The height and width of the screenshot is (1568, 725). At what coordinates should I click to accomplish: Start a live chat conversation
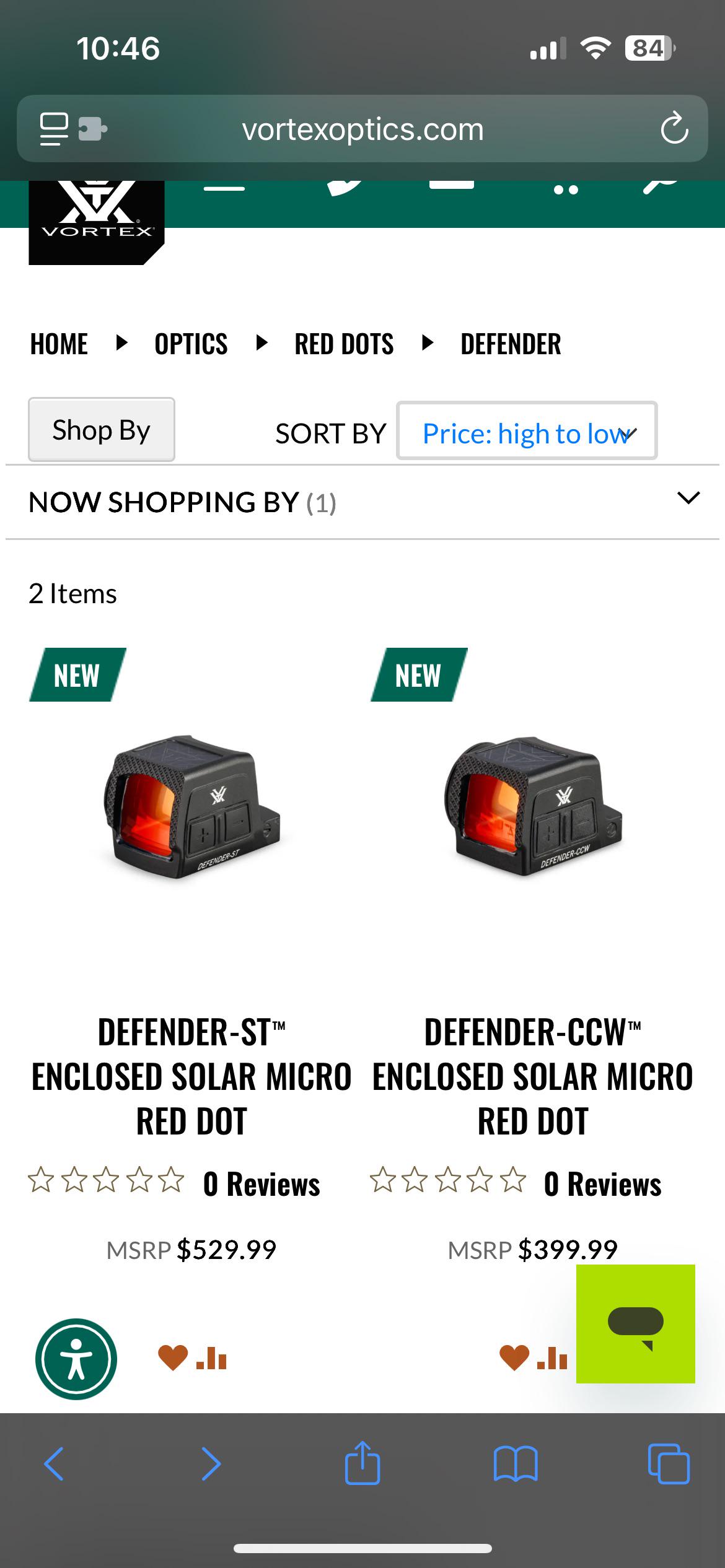pos(636,1324)
